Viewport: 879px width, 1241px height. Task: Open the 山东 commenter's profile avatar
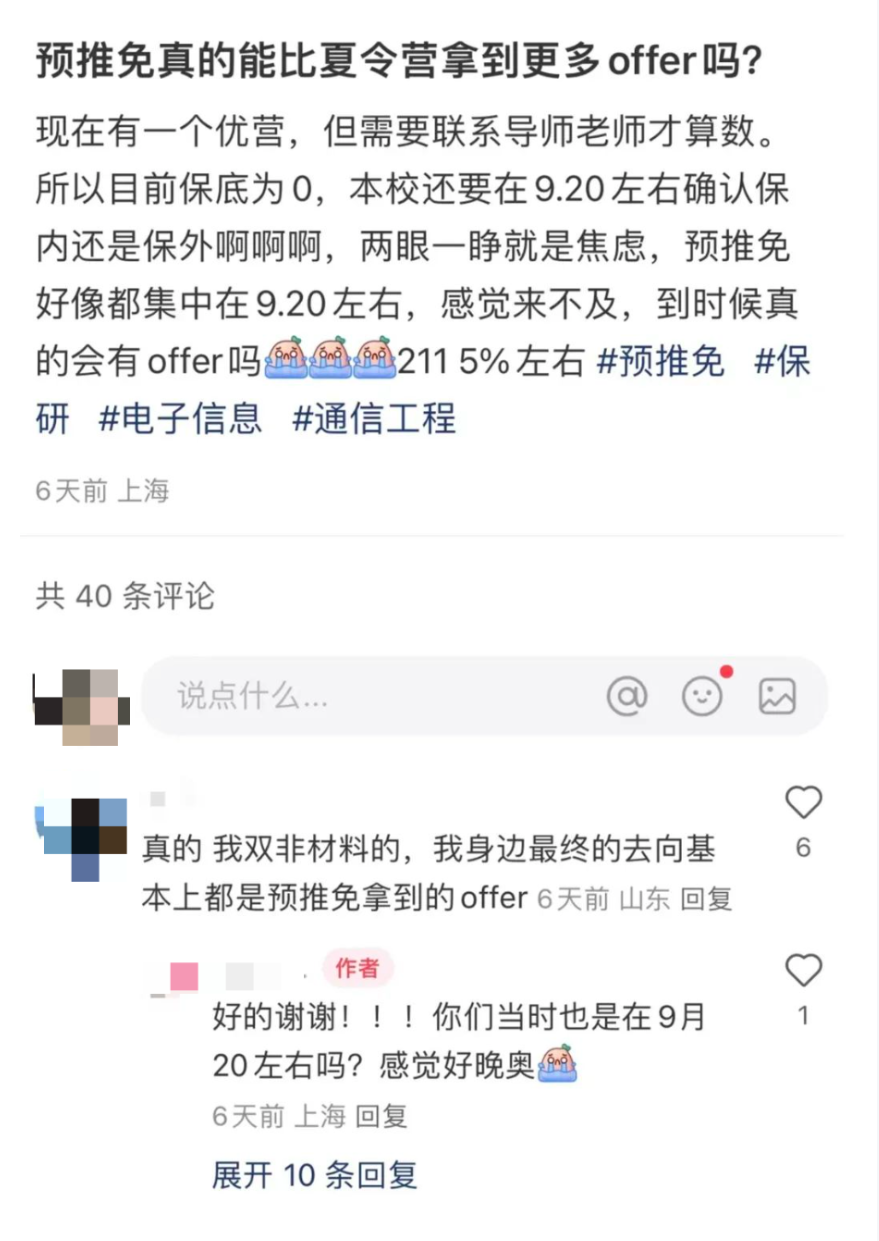pyautogui.click(x=85, y=838)
